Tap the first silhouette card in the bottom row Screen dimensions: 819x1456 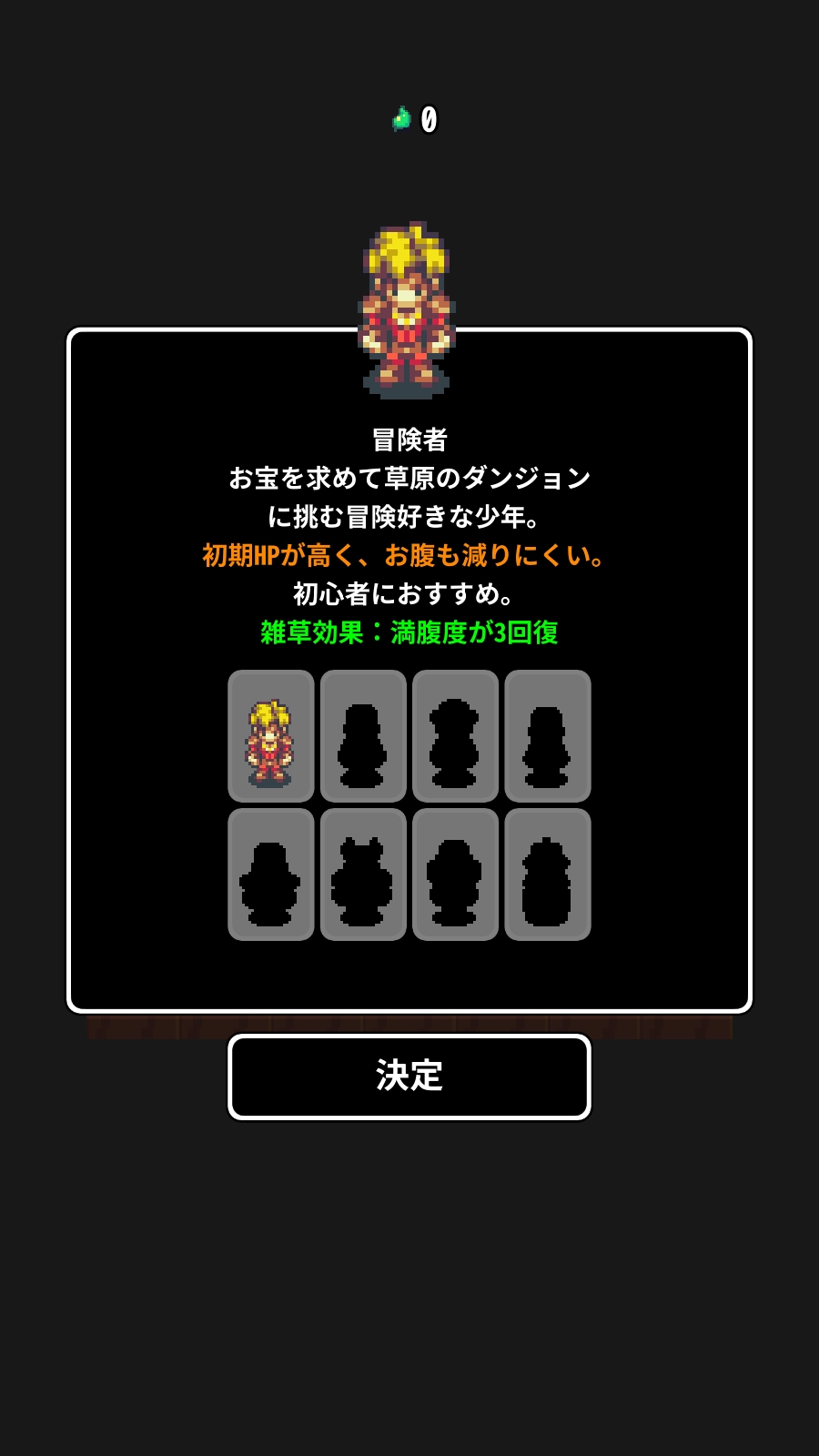(x=271, y=875)
